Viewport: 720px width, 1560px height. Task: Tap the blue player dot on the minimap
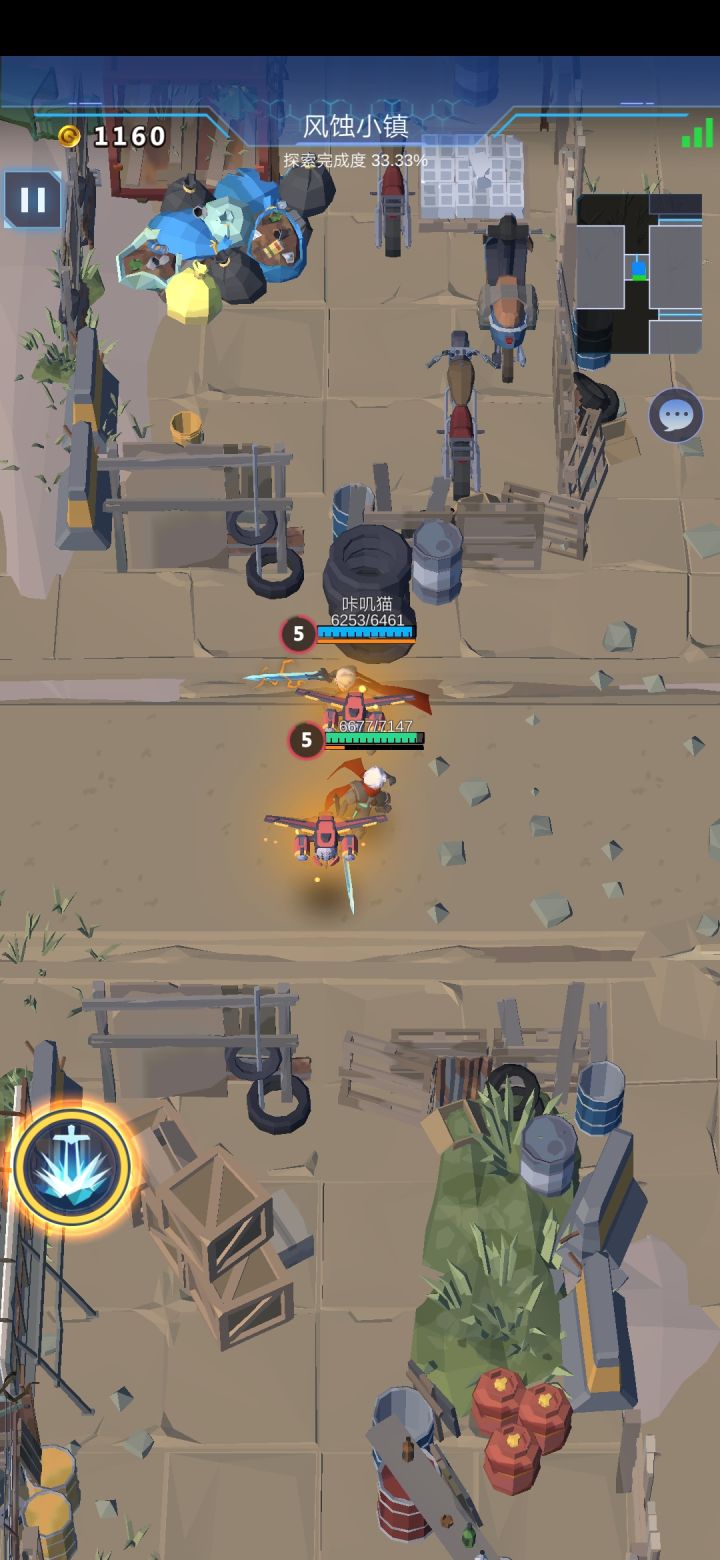pos(637,268)
